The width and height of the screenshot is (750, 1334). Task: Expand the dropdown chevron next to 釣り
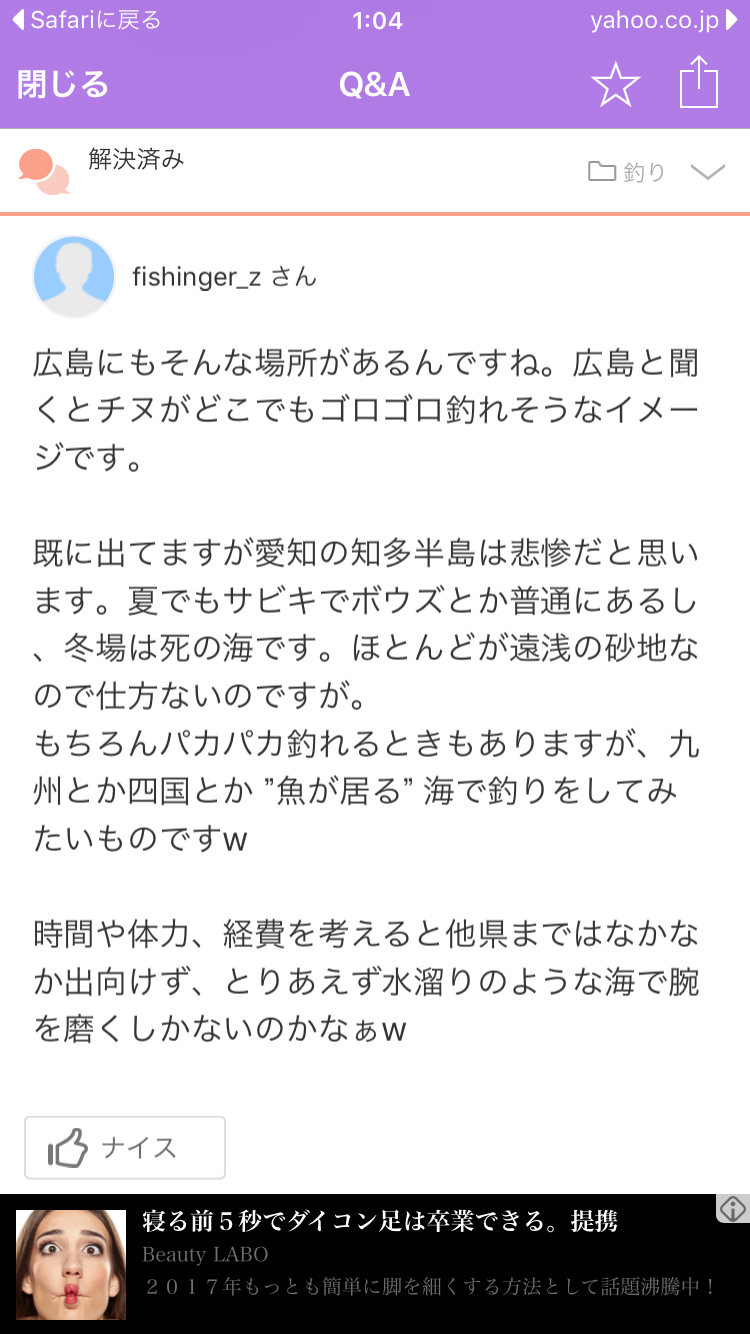708,172
